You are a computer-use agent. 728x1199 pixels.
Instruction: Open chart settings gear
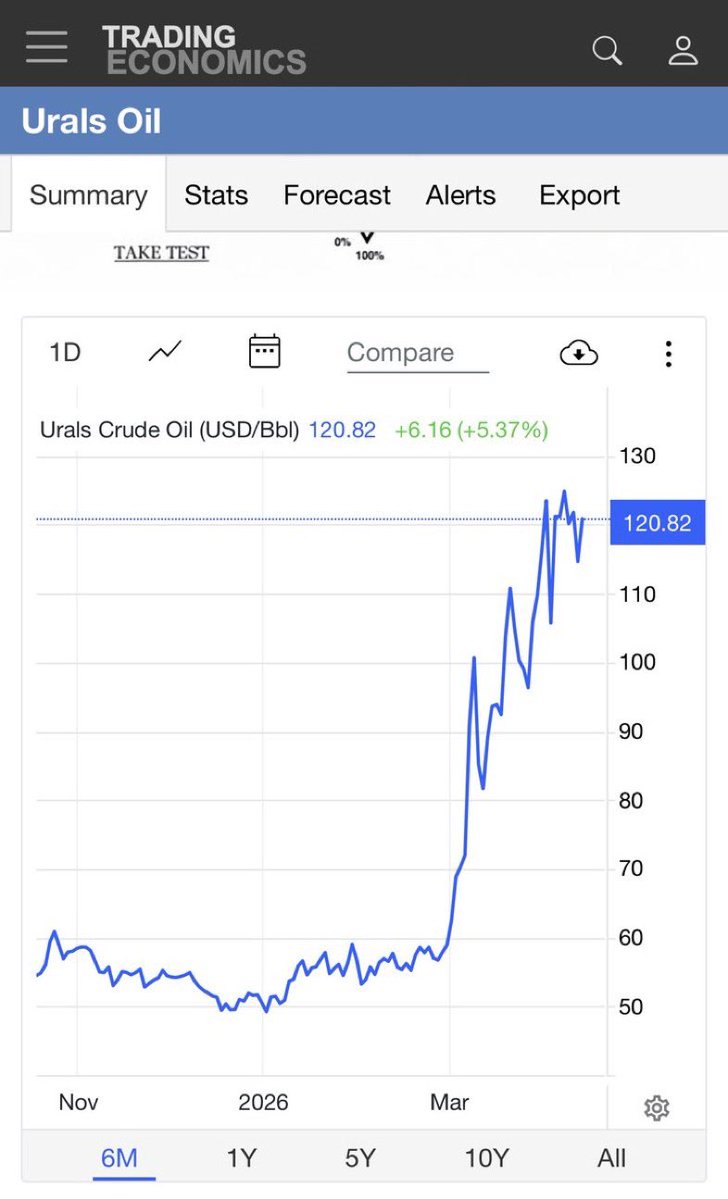(656, 1107)
